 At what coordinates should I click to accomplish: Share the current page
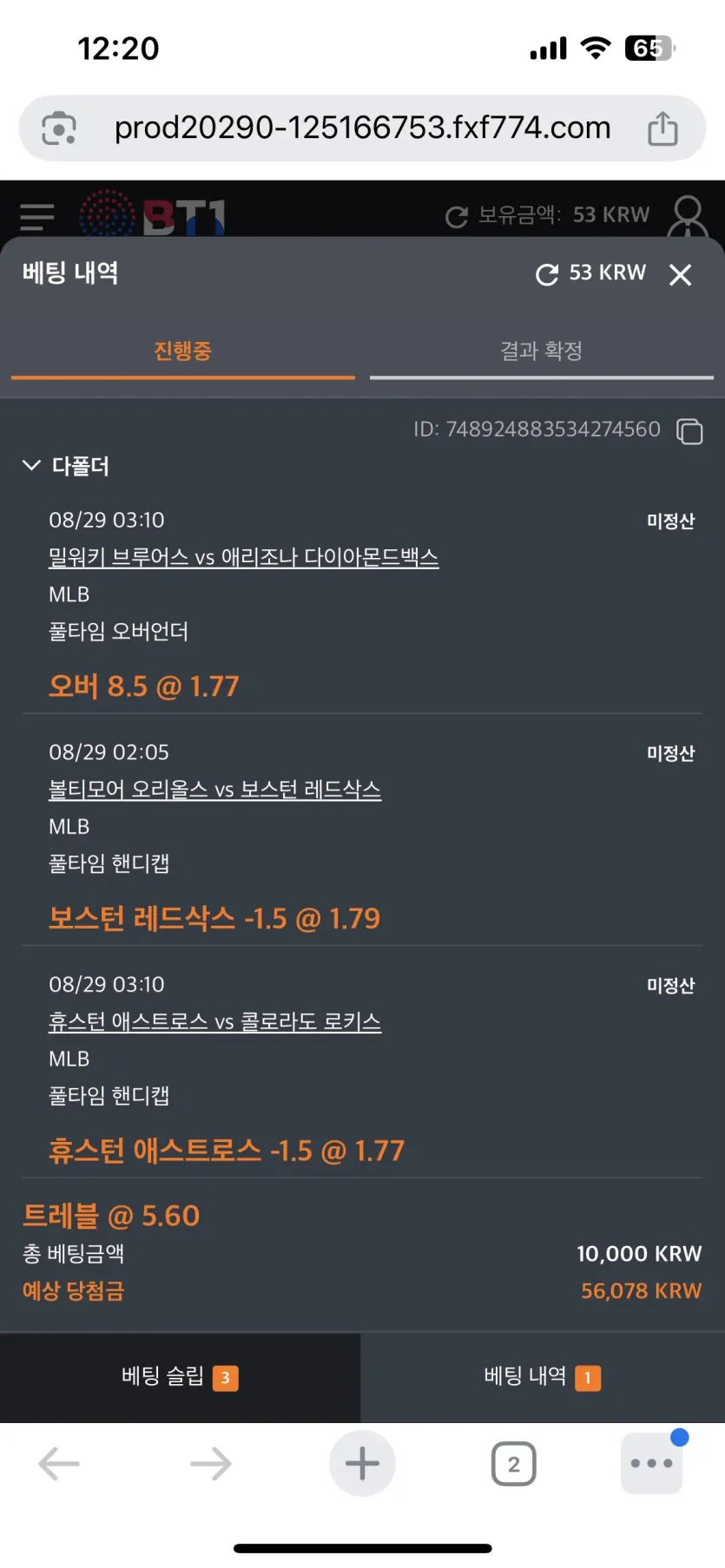point(662,128)
